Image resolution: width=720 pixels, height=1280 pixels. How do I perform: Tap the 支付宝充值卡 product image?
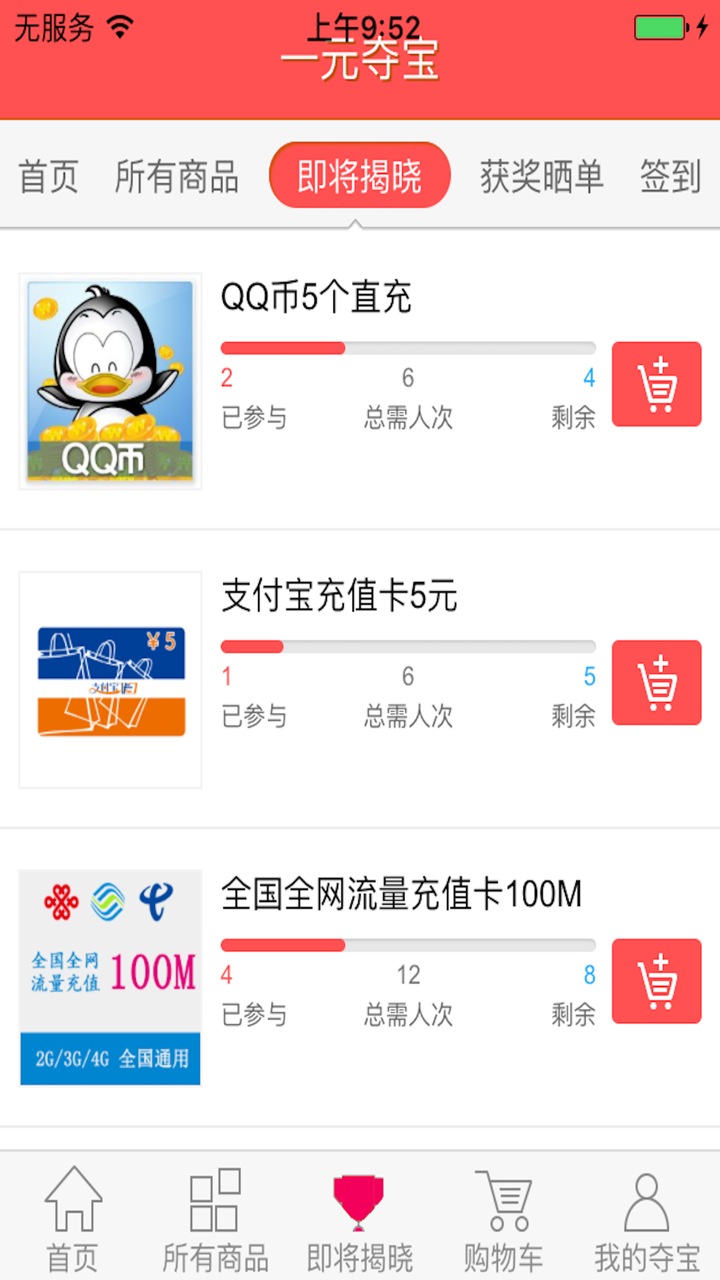click(x=110, y=682)
